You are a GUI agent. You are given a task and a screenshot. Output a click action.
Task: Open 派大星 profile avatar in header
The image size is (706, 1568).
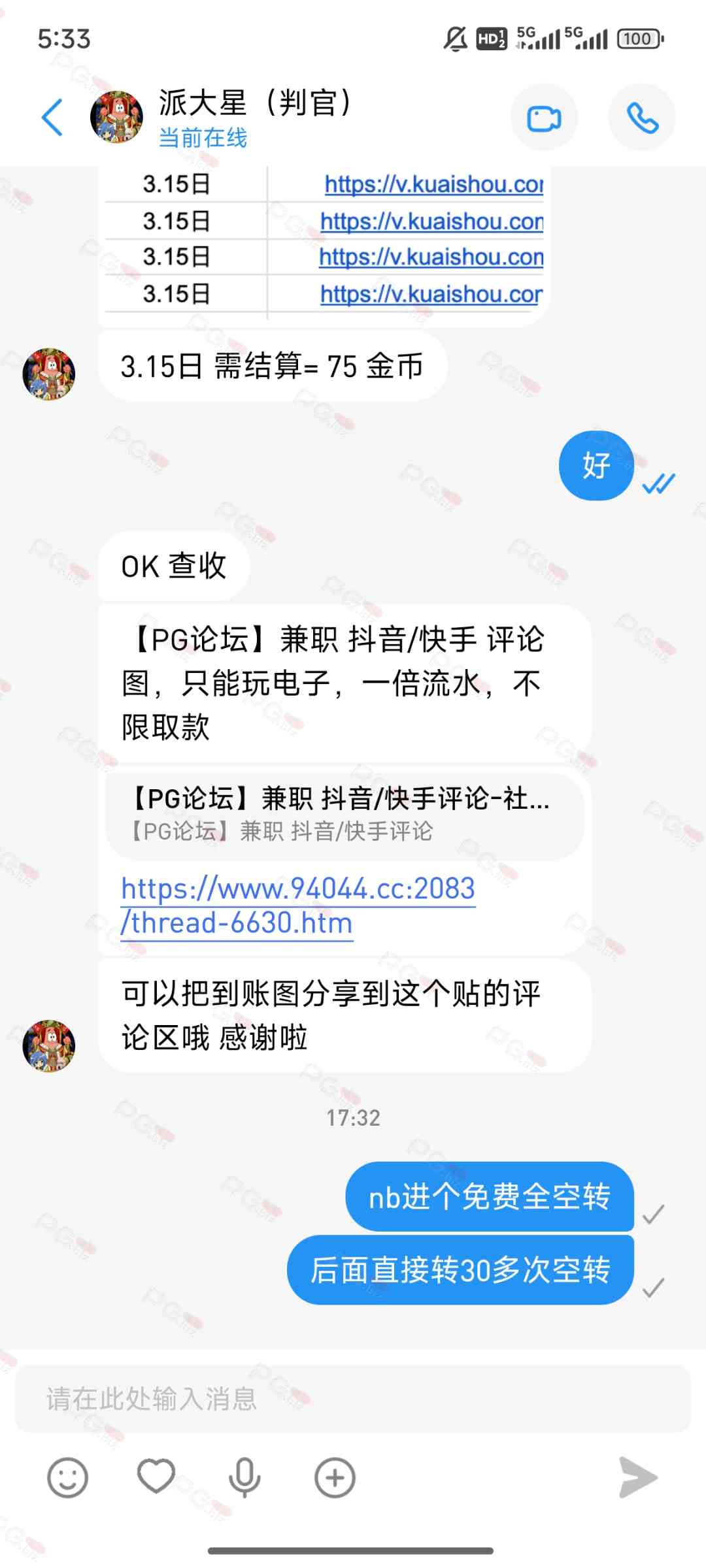click(x=116, y=118)
